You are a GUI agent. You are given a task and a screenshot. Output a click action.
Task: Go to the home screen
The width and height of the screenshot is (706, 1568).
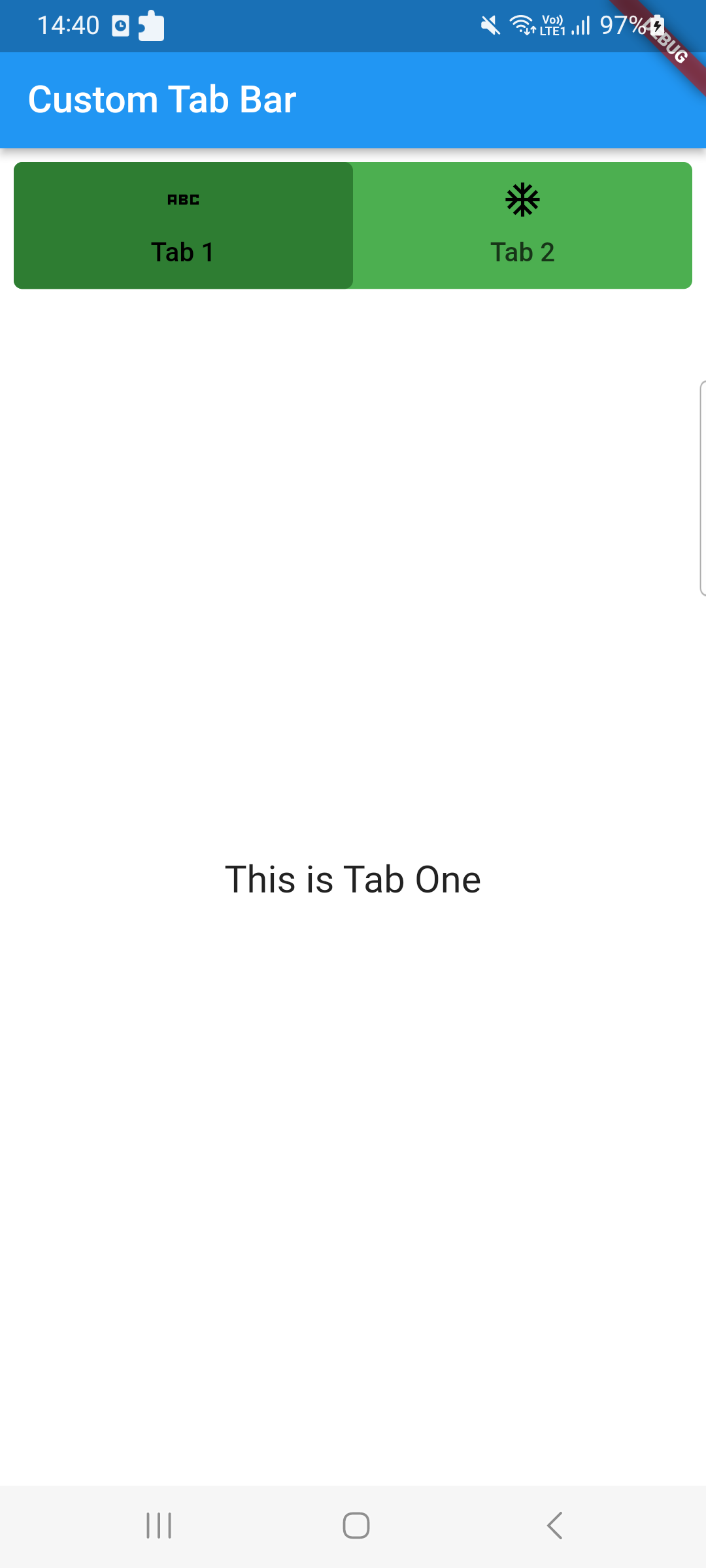[x=356, y=1526]
